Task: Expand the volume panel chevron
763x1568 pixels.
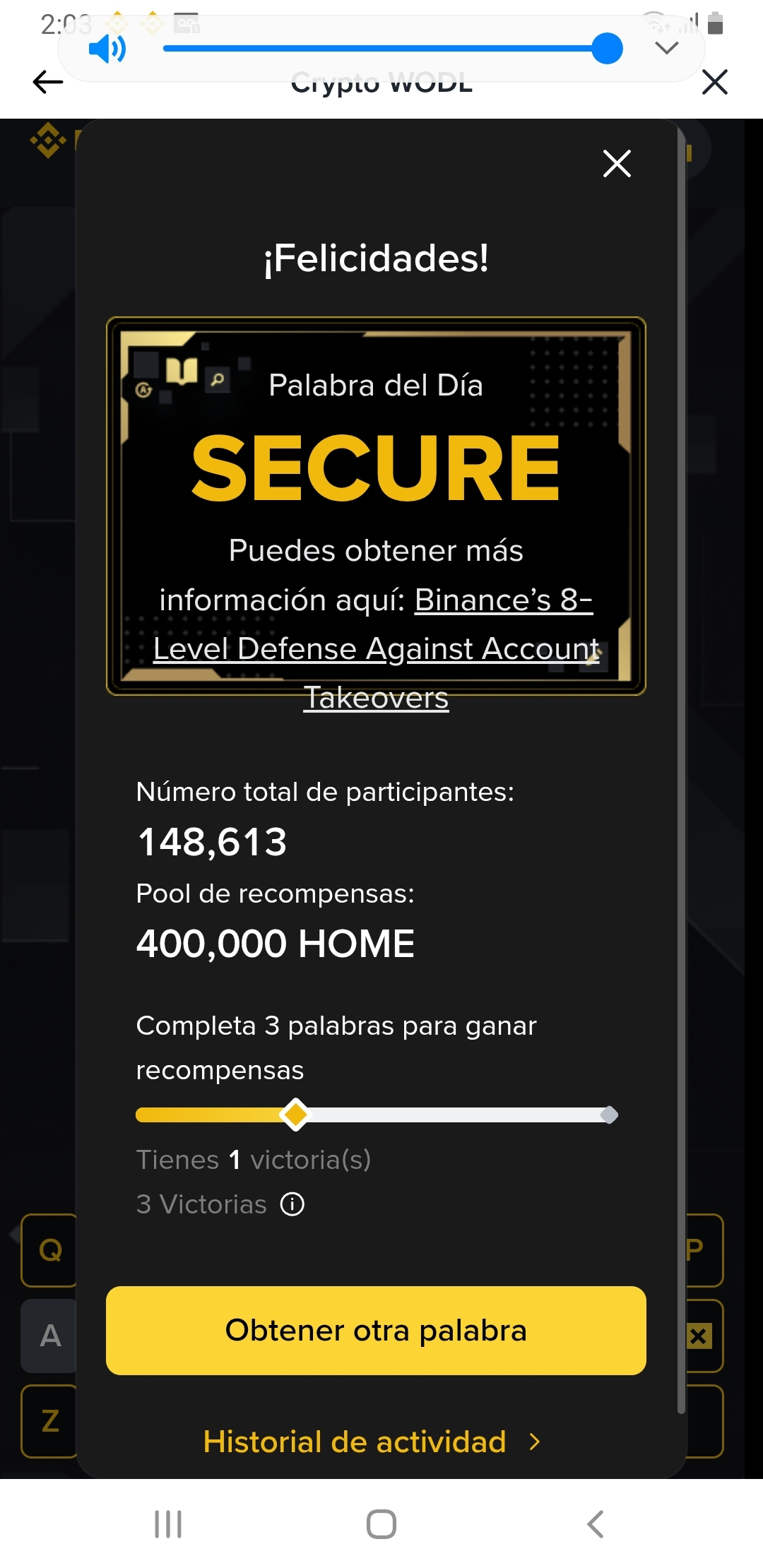Action: coord(666,48)
